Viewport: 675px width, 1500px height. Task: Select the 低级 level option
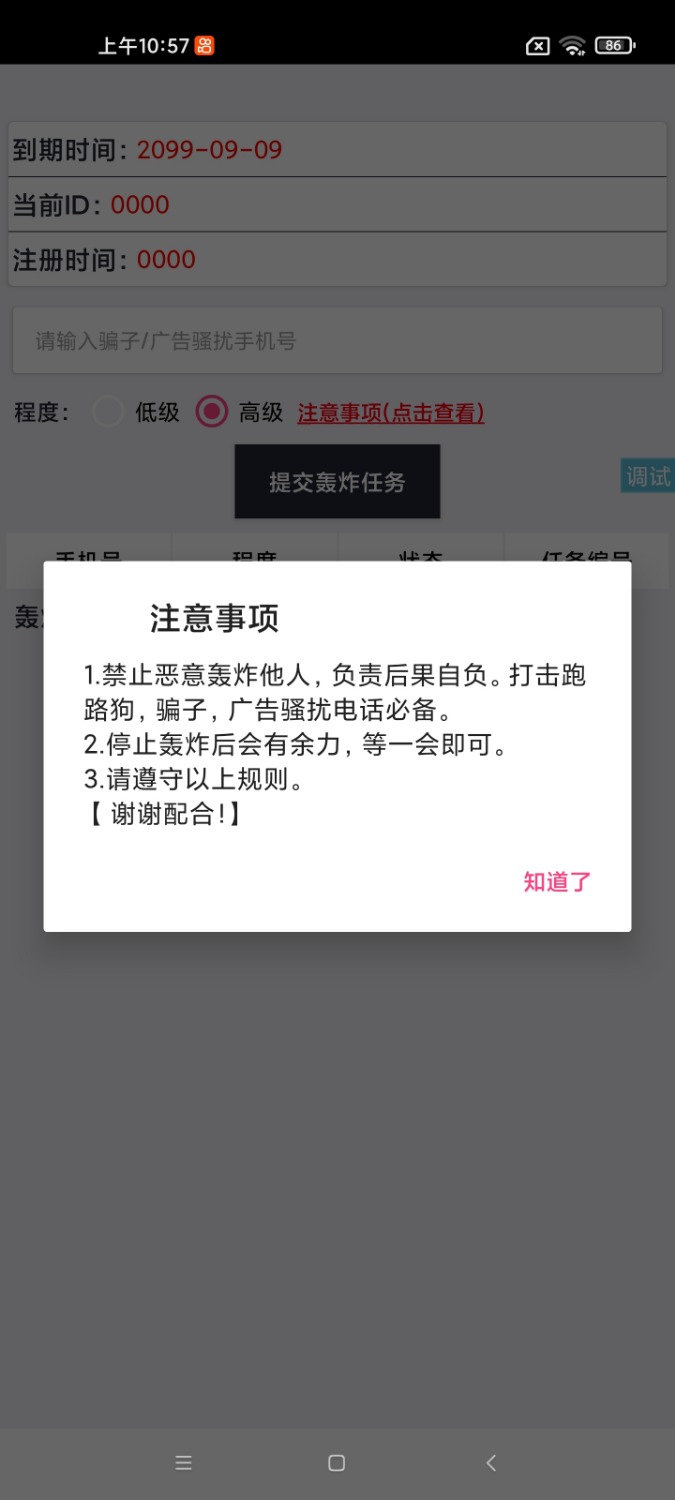[108, 412]
